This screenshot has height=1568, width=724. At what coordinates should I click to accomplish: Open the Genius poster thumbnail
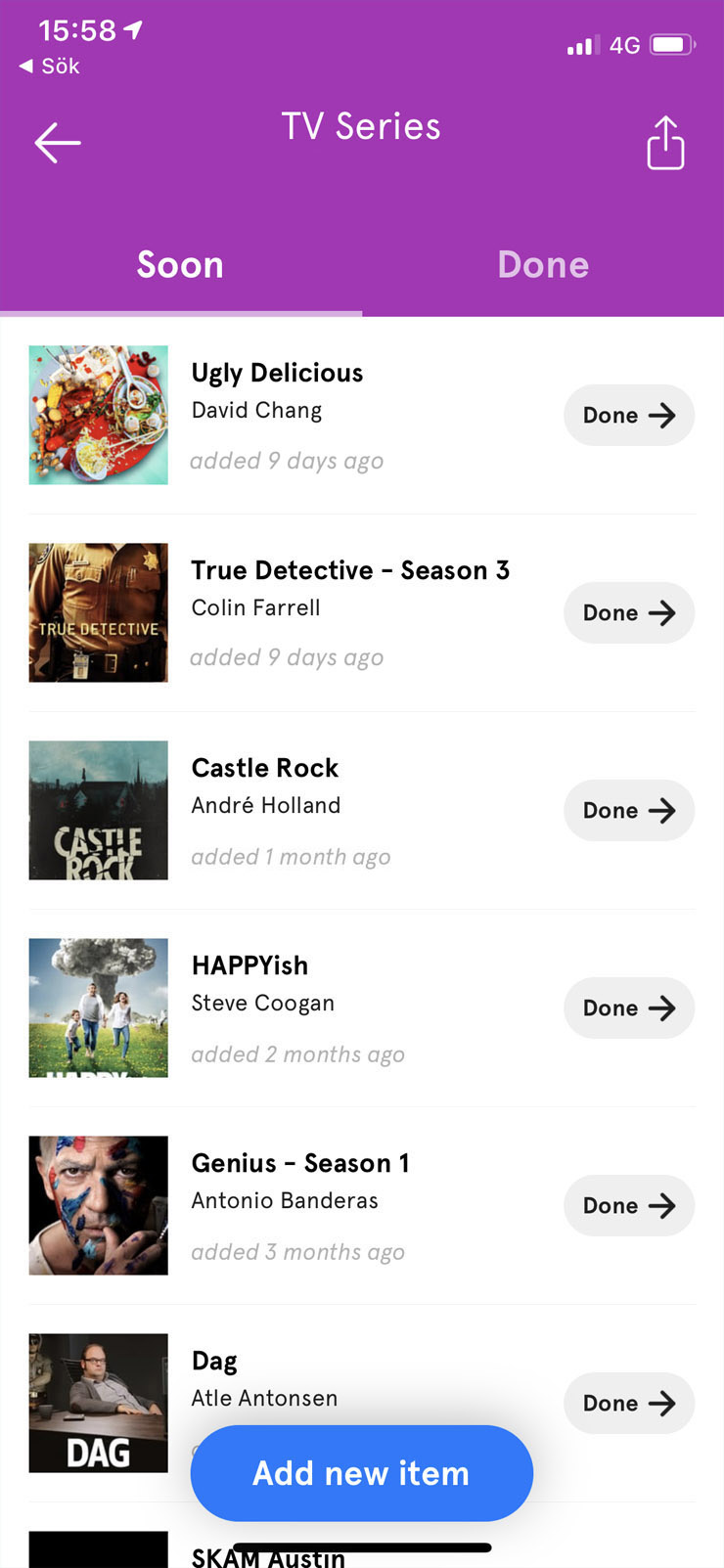(x=98, y=1206)
